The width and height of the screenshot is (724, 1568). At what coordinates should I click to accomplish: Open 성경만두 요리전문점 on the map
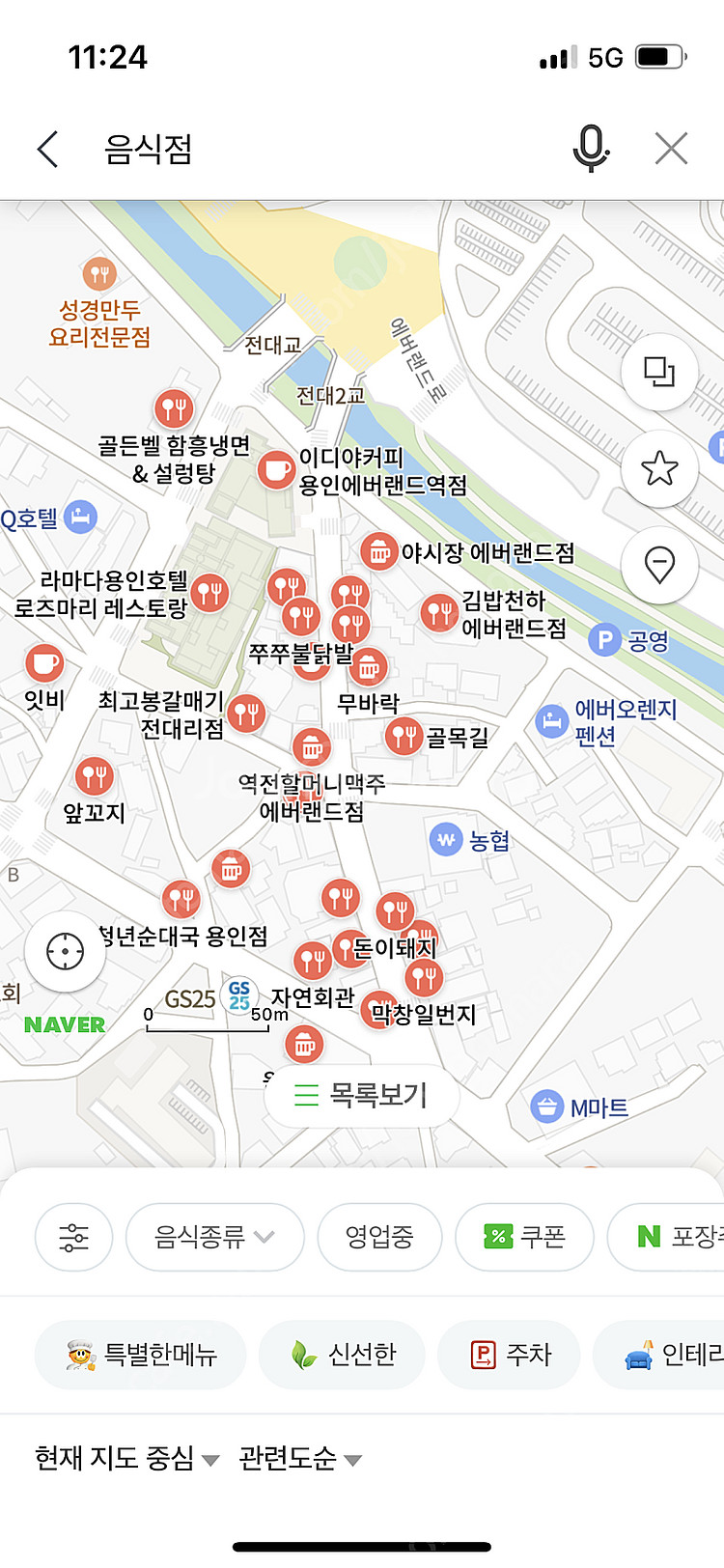click(x=98, y=275)
